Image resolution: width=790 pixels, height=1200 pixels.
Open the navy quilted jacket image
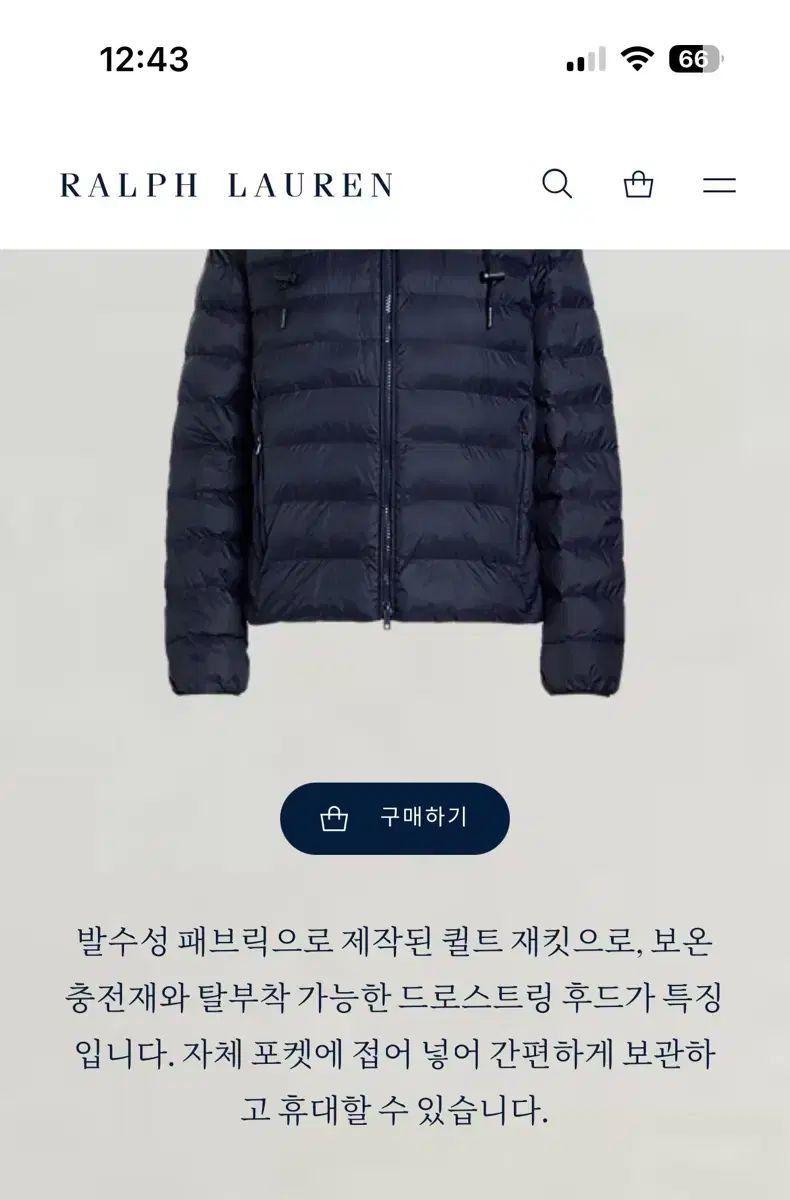(395, 470)
